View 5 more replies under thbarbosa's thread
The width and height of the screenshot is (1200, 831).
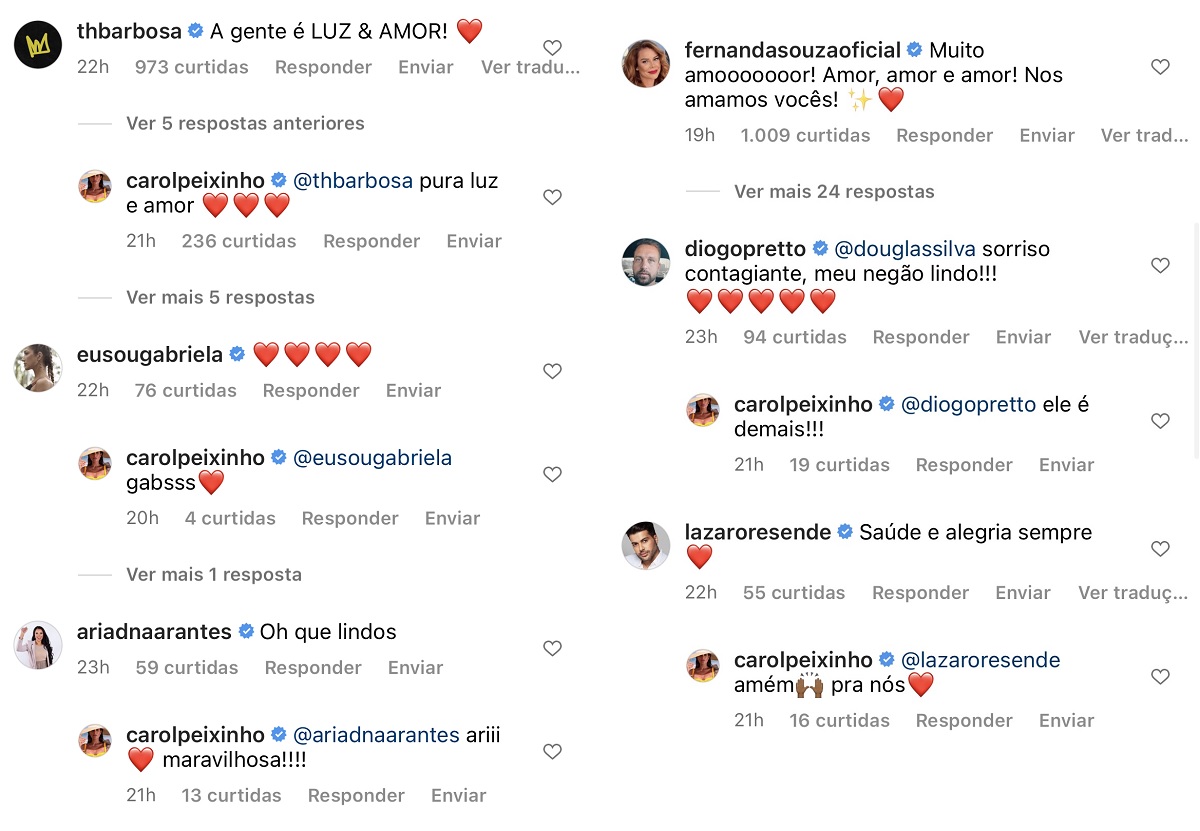(220, 297)
